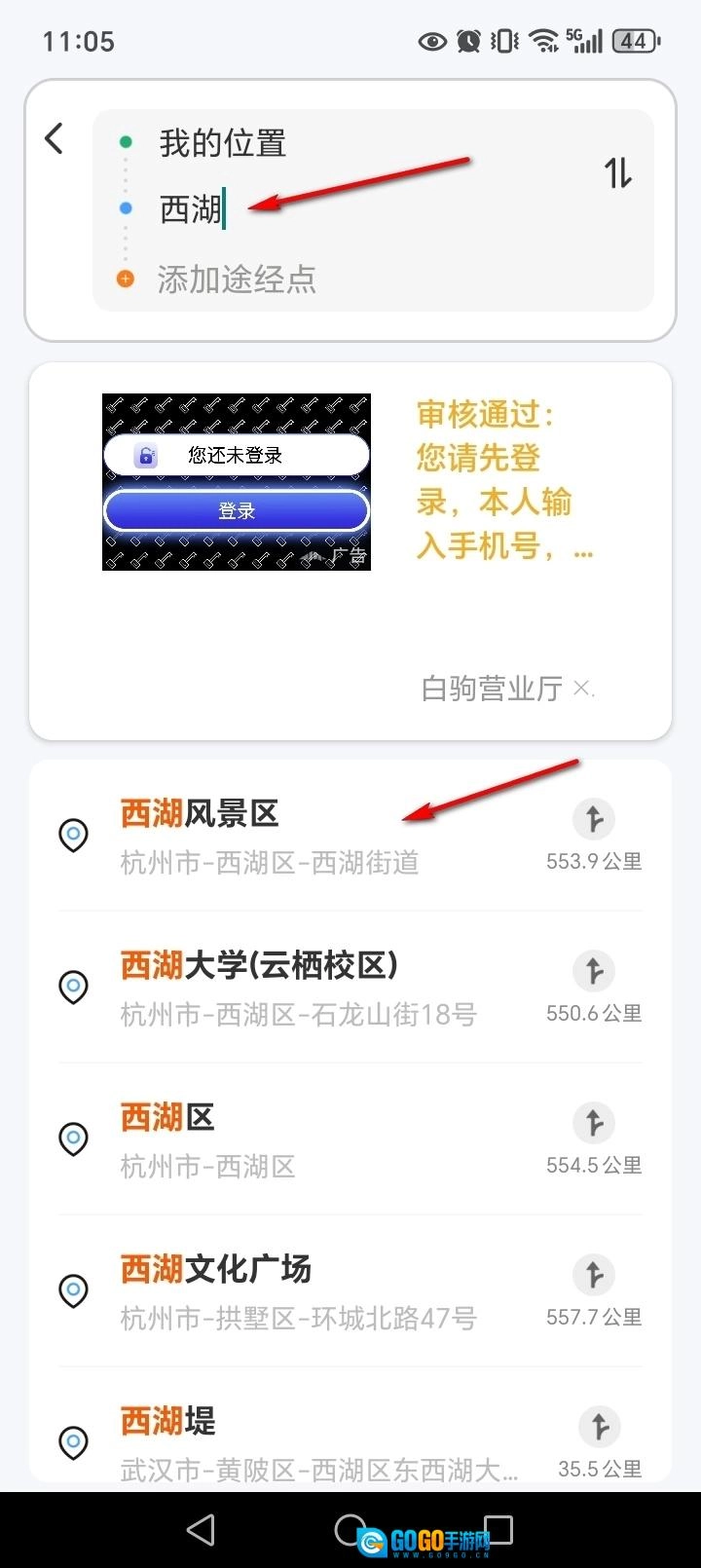The width and height of the screenshot is (701, 1568).
Task: Start route to 西湖风景区 via arrow icon
Action: [594, 819]
